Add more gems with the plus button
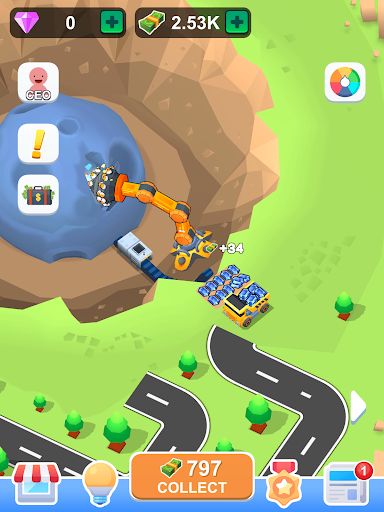Screen dimensions: 384x512 [112, 23]
